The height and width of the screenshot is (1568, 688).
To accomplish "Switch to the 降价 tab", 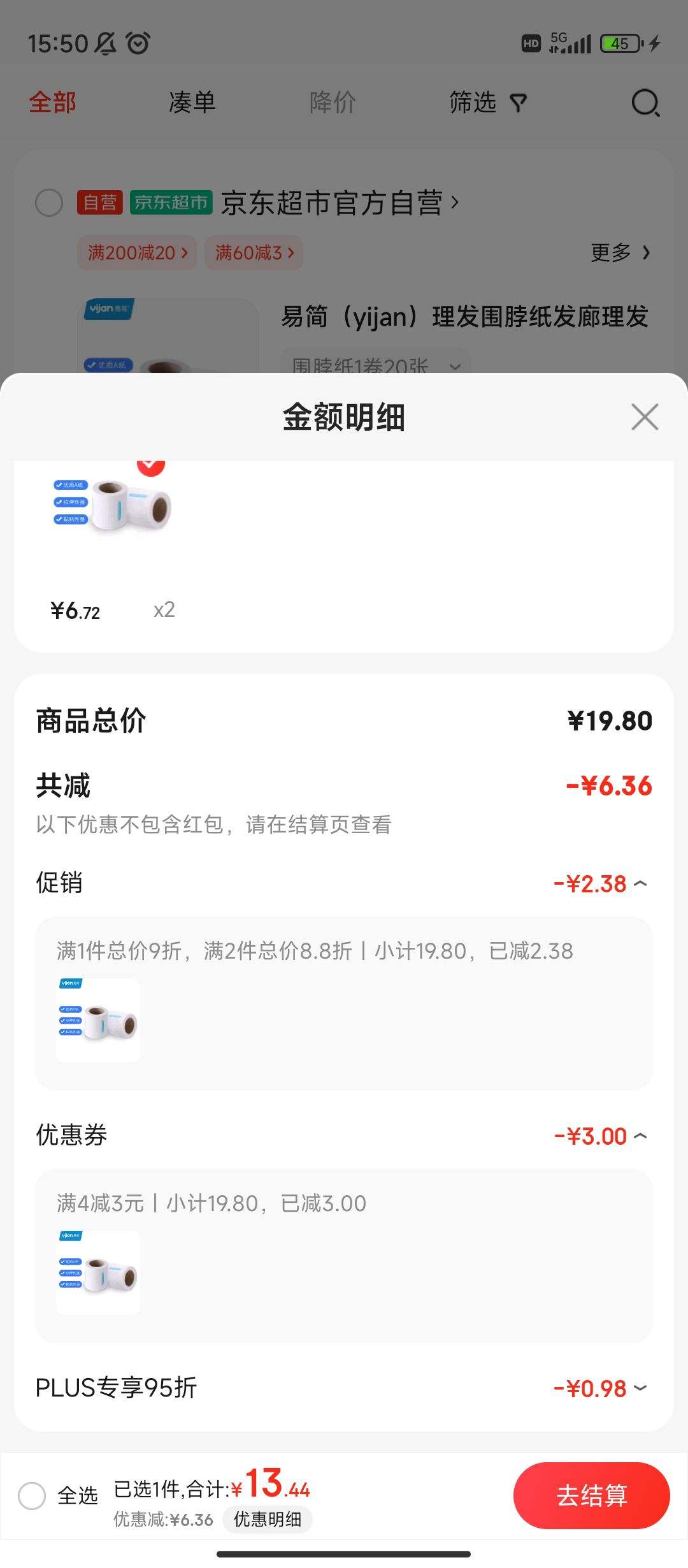I will pyautogui.click(x=332, y=102).
